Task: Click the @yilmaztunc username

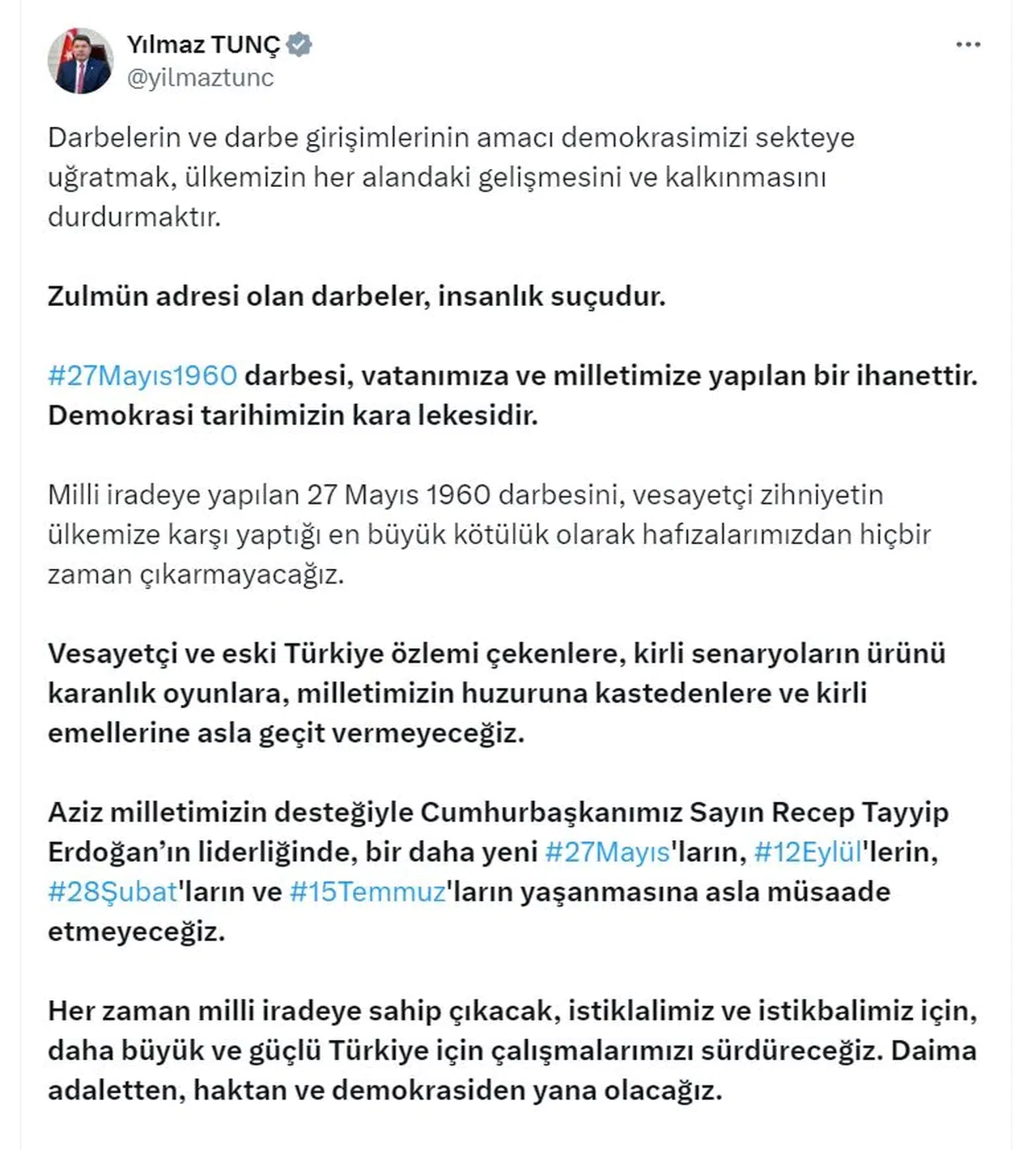Action: (200, 79)
